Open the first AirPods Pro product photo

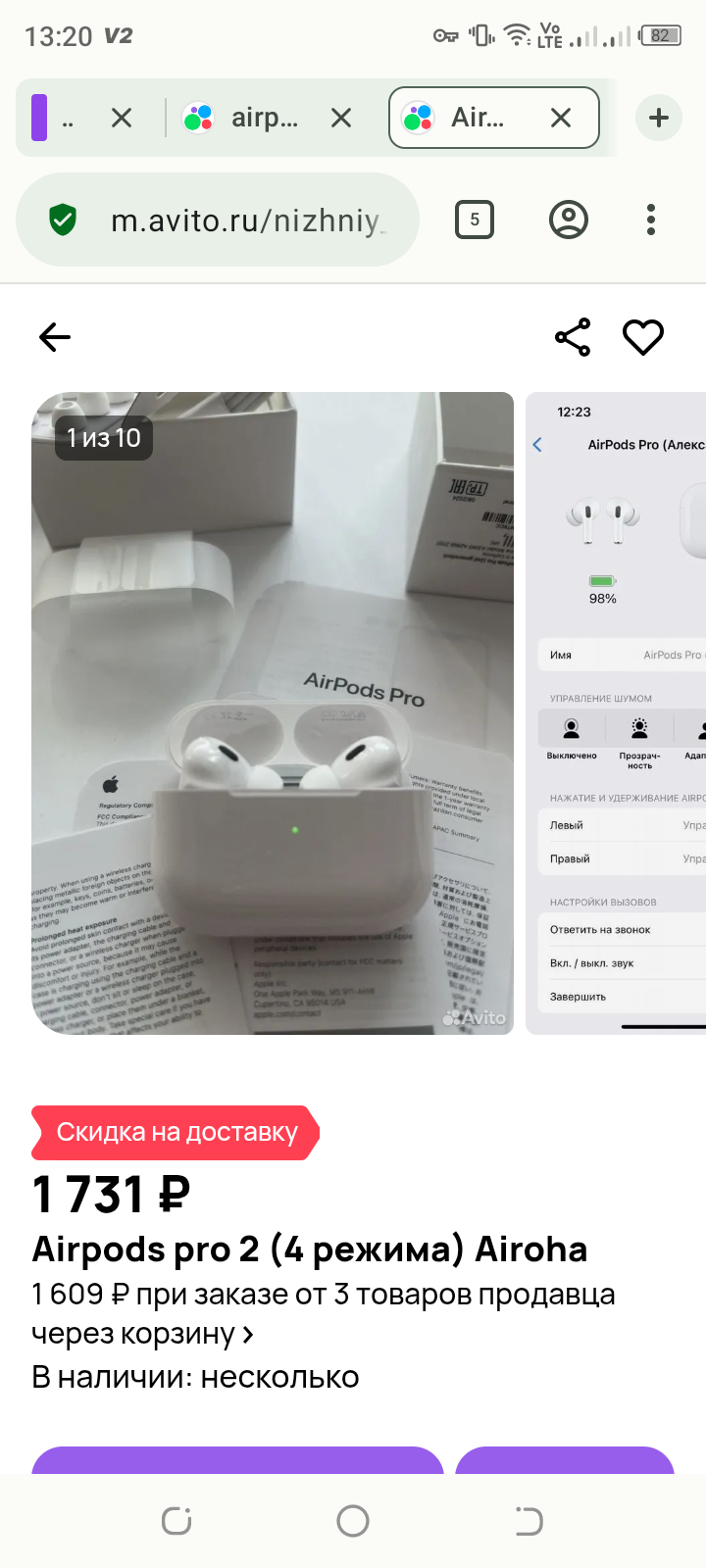coord(273,712)
